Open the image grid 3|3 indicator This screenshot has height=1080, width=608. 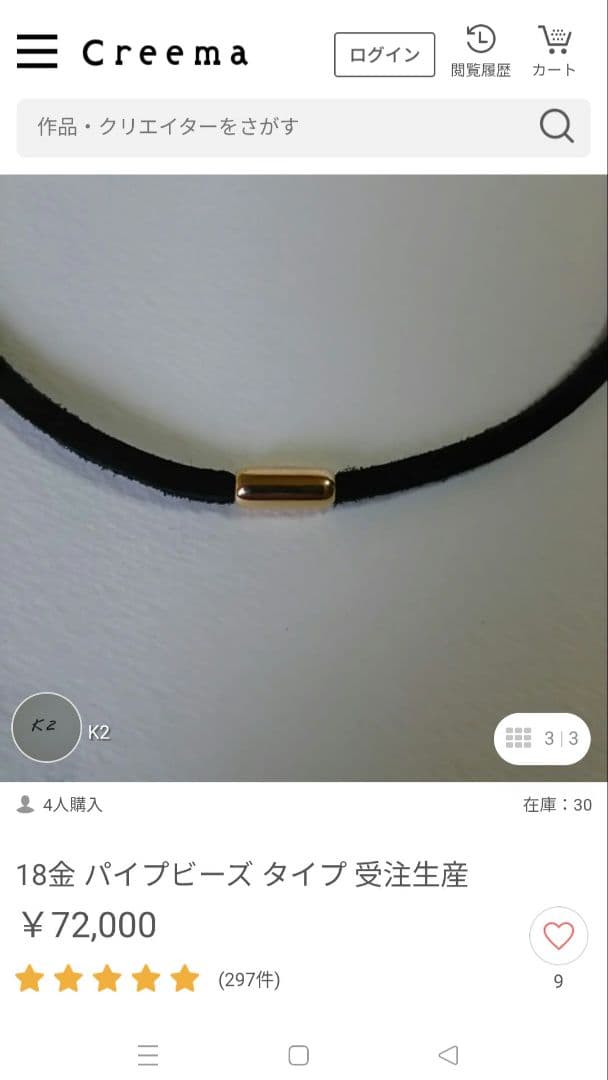(x=542, y=739)
